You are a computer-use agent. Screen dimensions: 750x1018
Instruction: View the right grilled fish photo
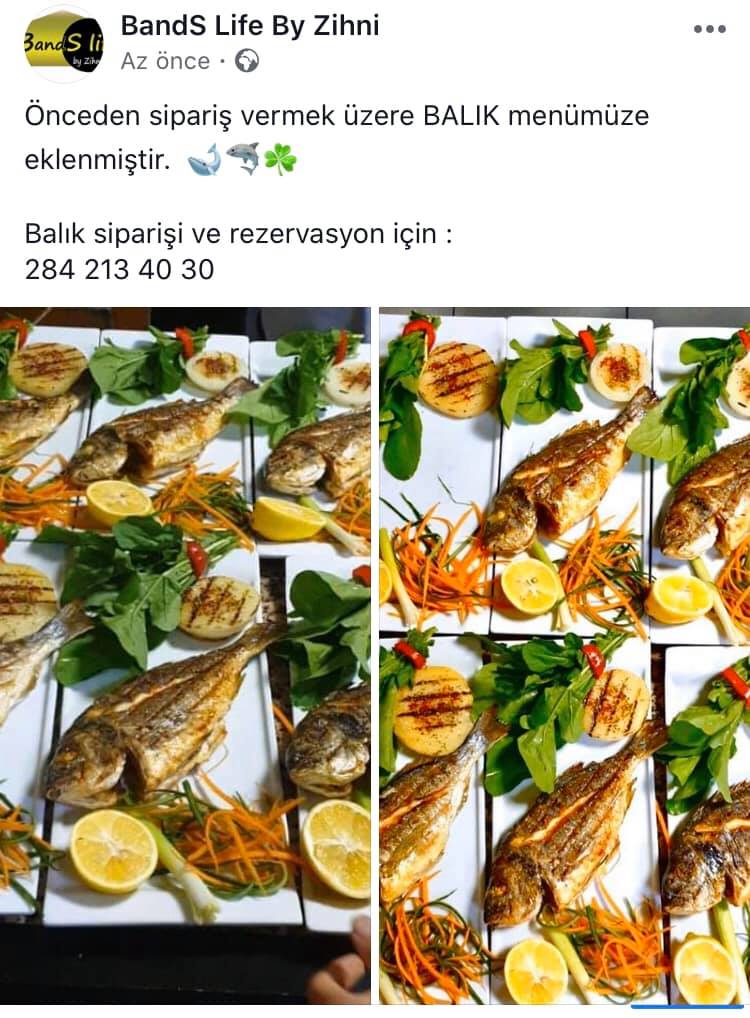point(565,655)
